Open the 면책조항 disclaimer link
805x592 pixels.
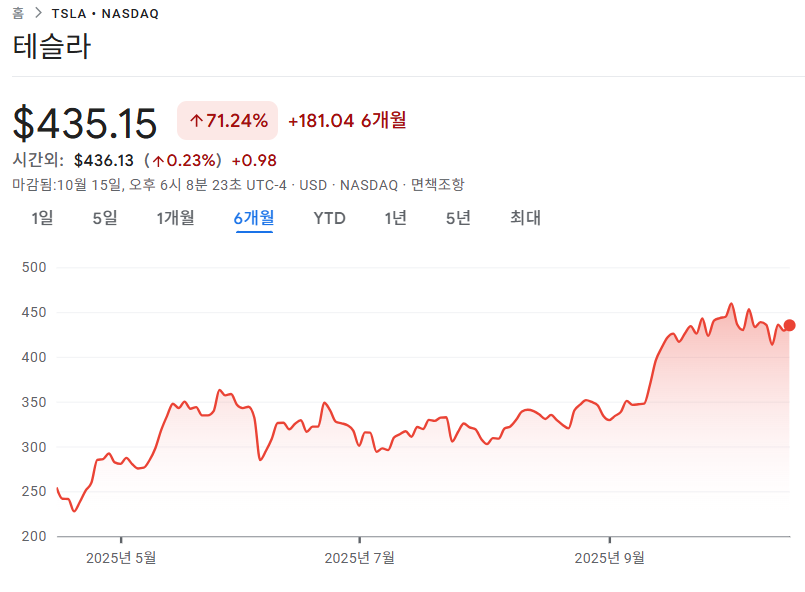tap(437, 185)
